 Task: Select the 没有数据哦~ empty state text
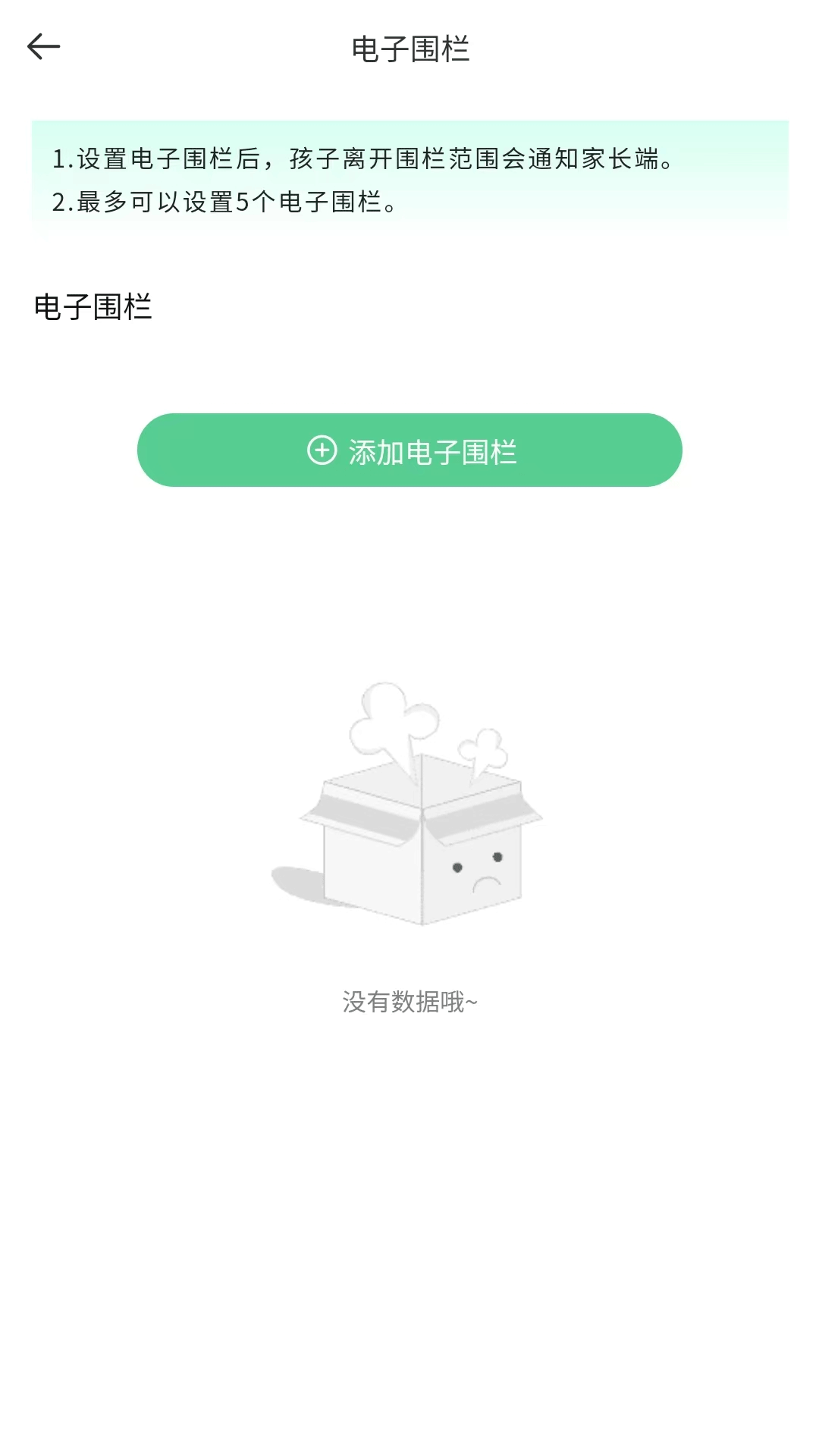(409, 1003)
